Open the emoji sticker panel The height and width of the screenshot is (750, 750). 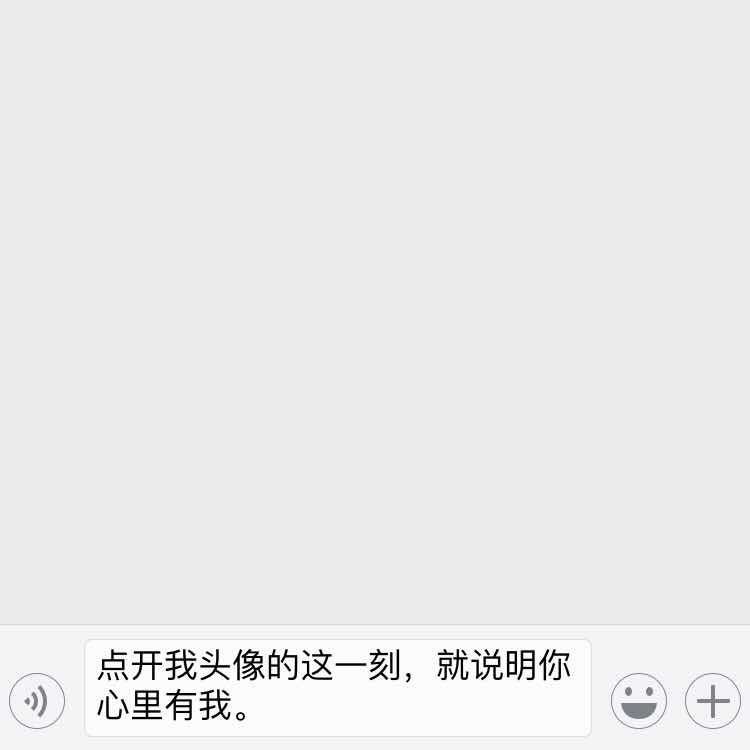[x=639, y=701]
